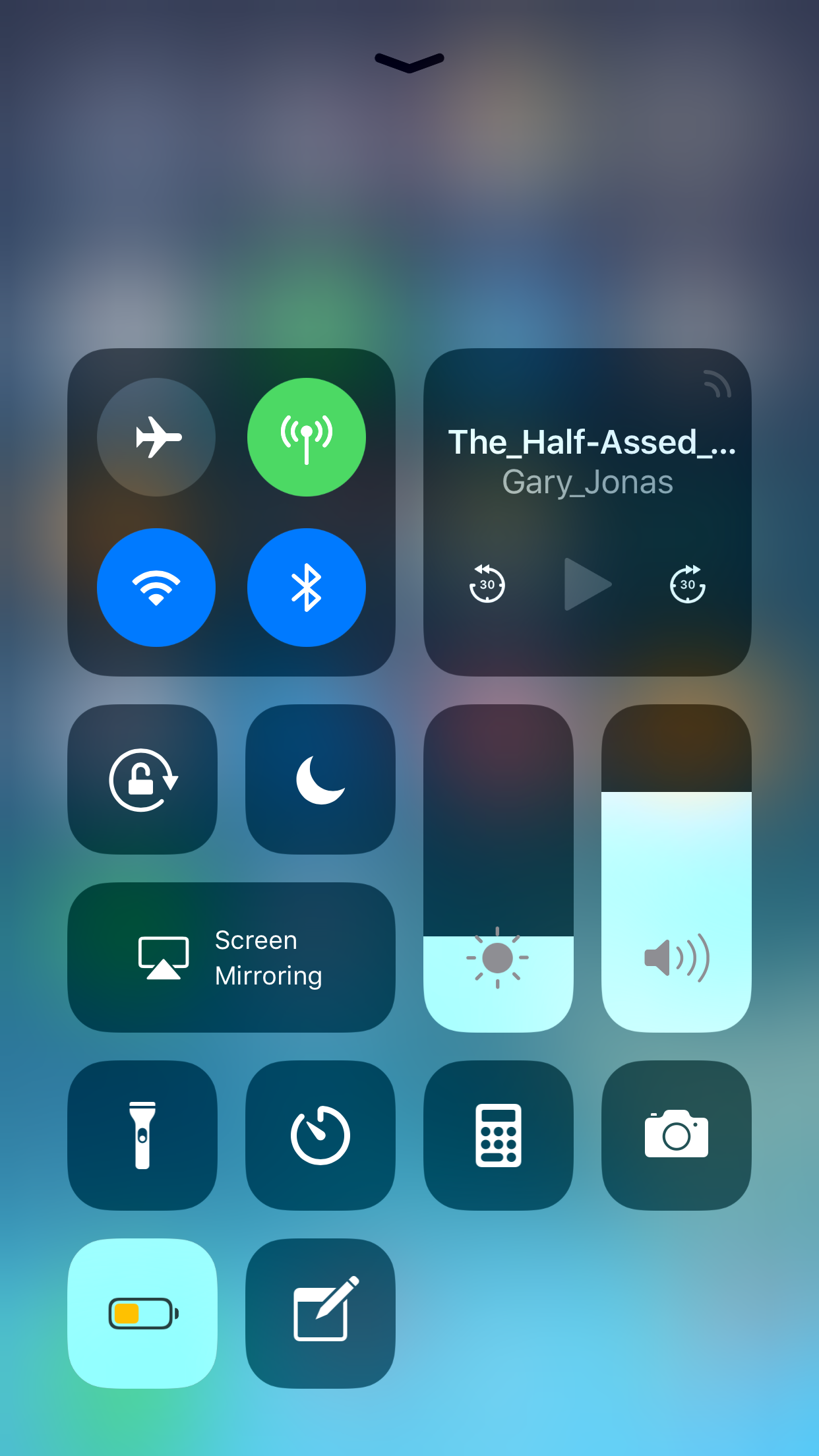Dismiss Control Center with the chevron
This screenshot has height=1456, width=819.
(409, 63)
